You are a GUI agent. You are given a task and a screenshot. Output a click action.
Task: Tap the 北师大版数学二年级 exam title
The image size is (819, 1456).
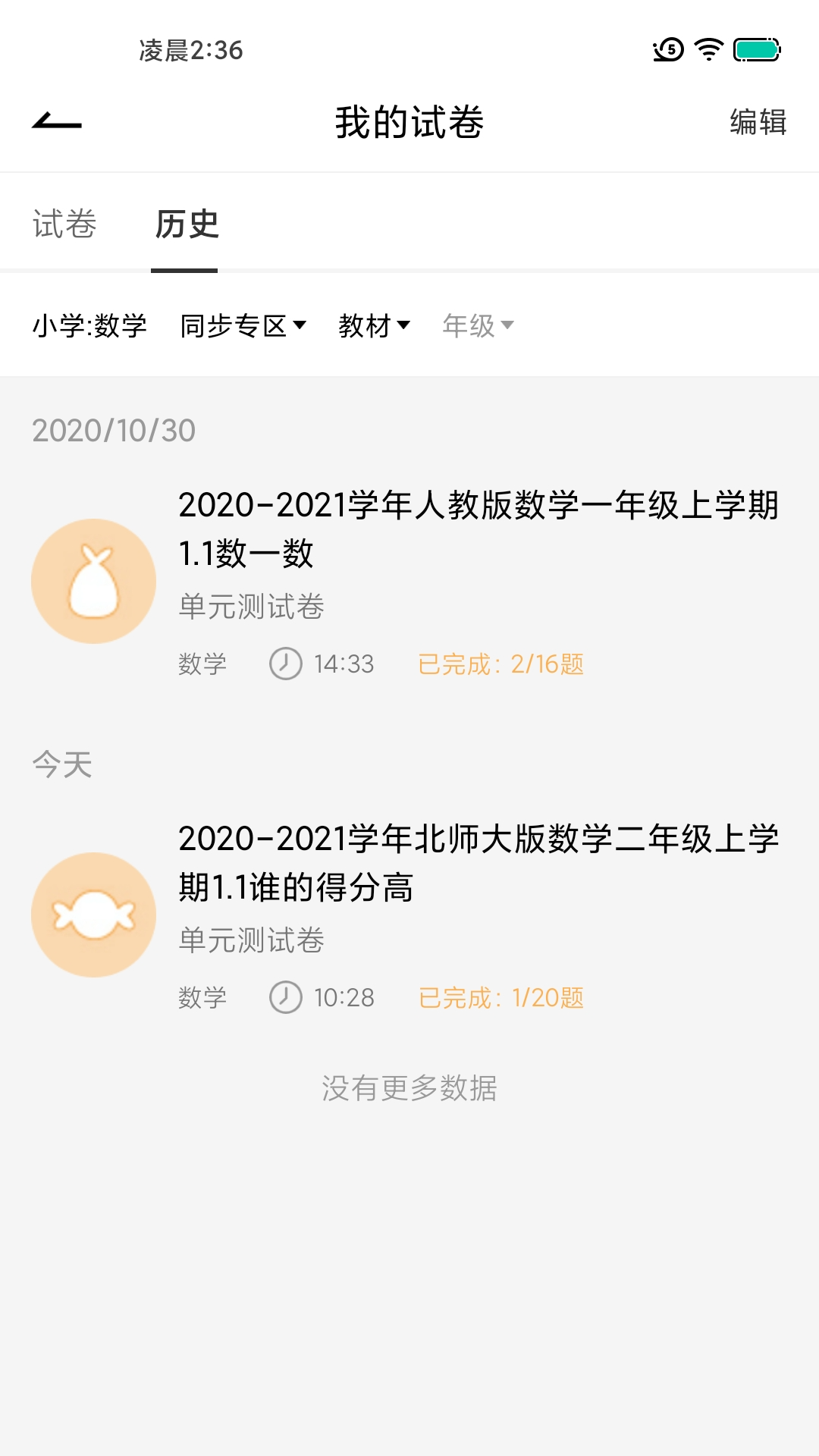point(479,861)
